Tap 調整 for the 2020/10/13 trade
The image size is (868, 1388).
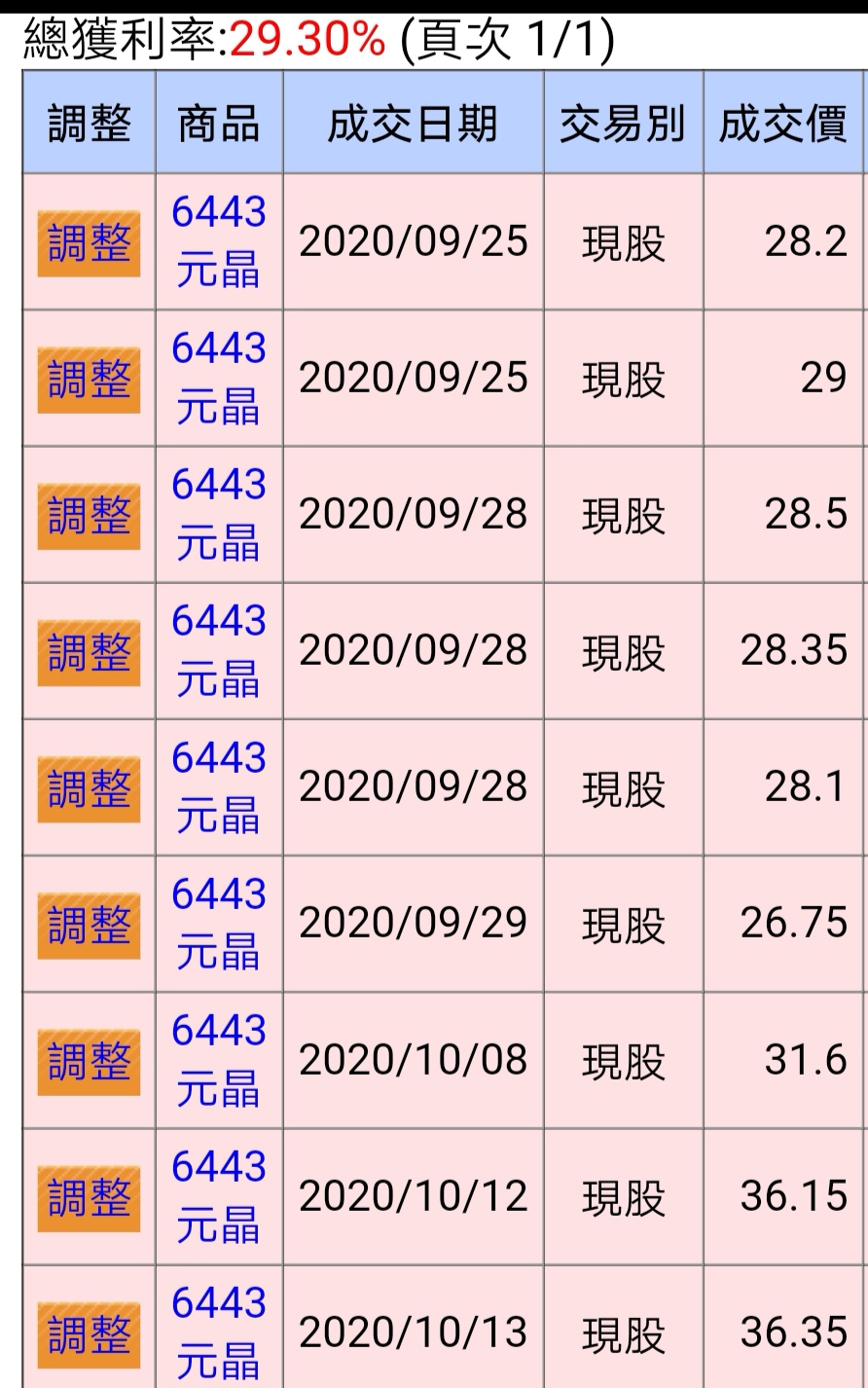[89, 1333]
